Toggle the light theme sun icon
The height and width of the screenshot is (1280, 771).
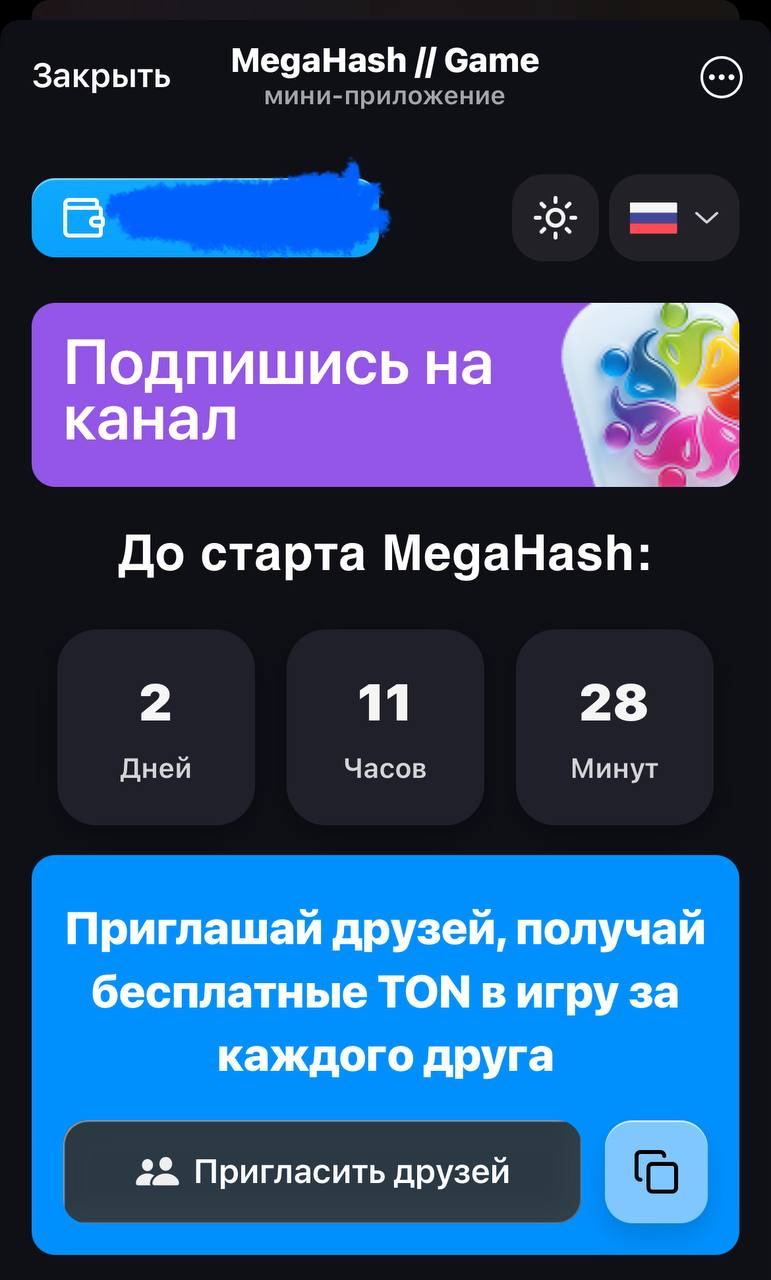pos(555,217)
